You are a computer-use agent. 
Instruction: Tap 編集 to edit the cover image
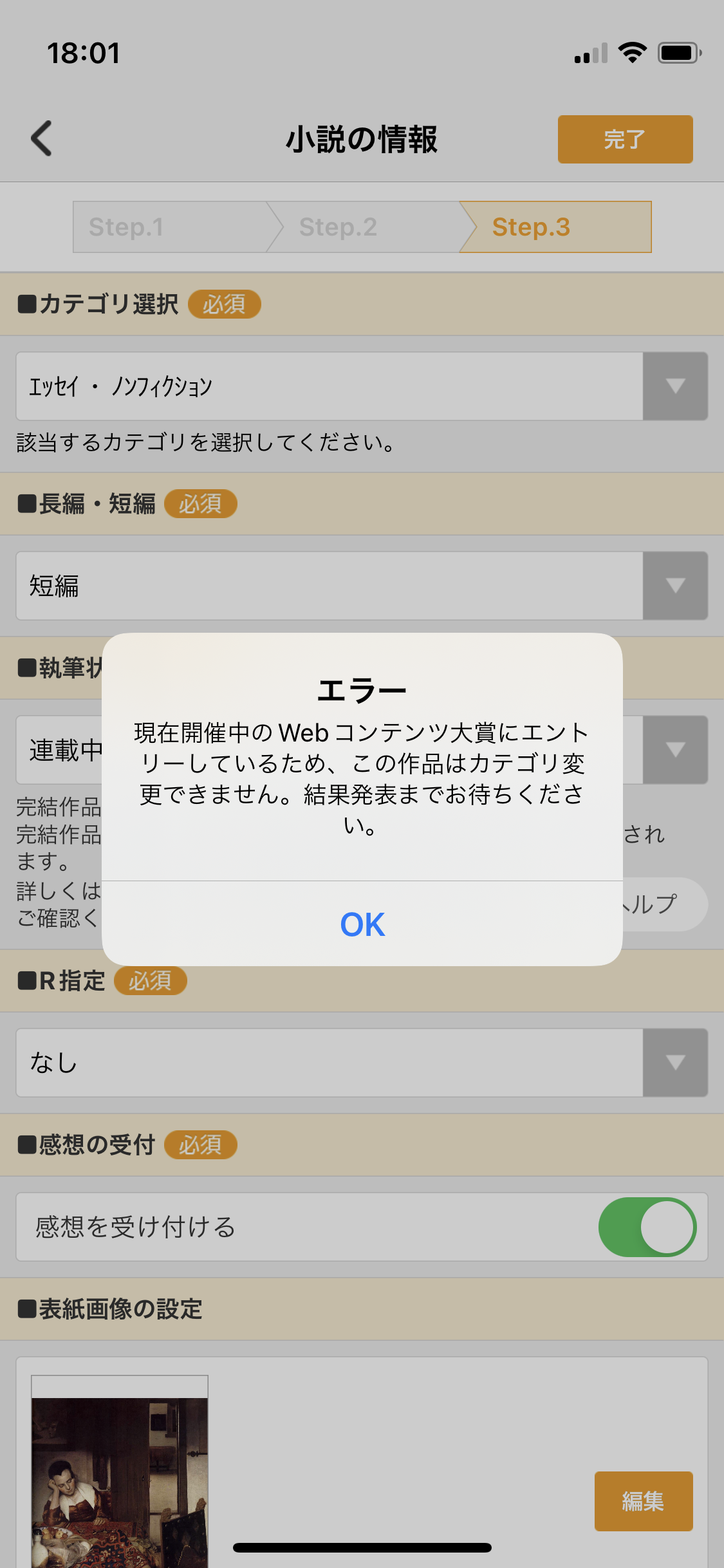click(643, 1501)
